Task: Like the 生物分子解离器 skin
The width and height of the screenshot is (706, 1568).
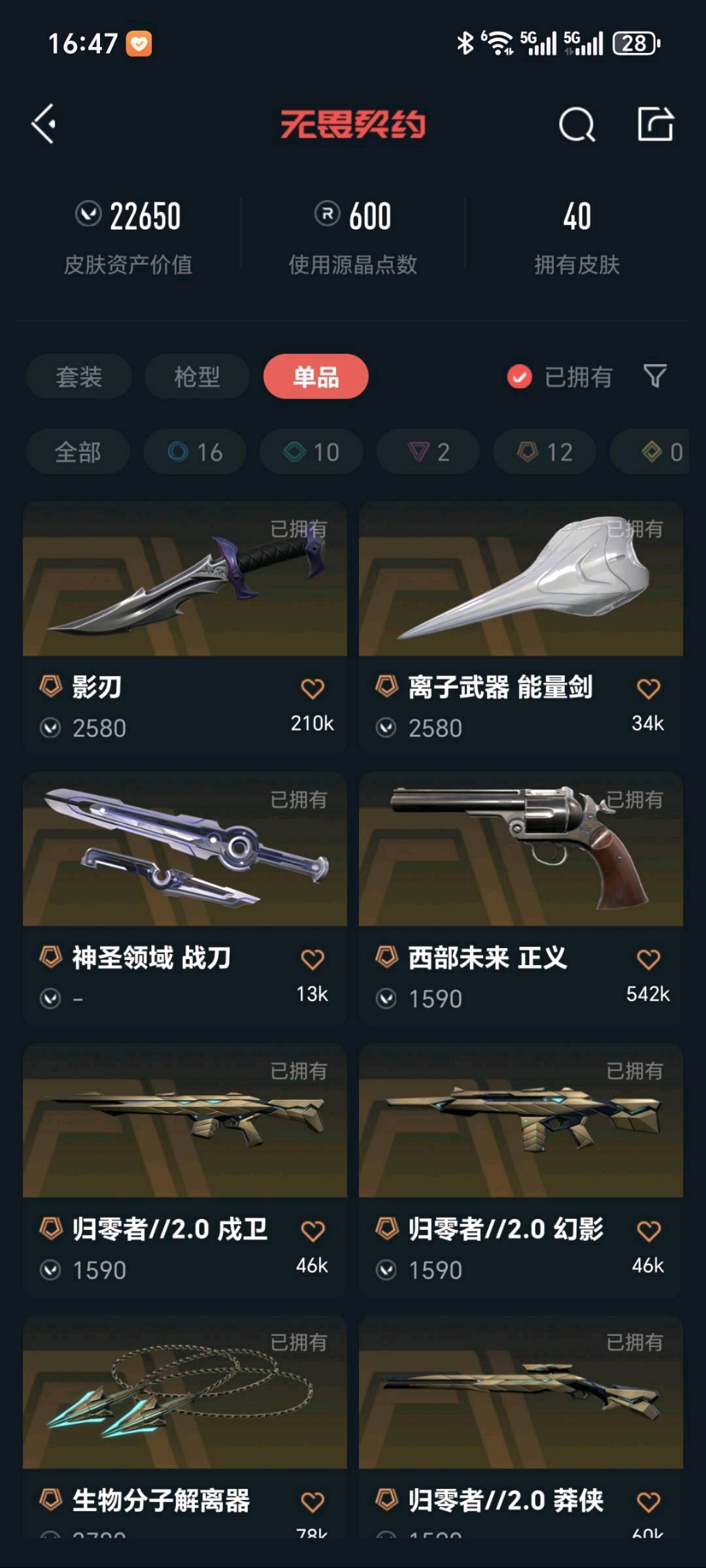Action: click(312, 1502)
